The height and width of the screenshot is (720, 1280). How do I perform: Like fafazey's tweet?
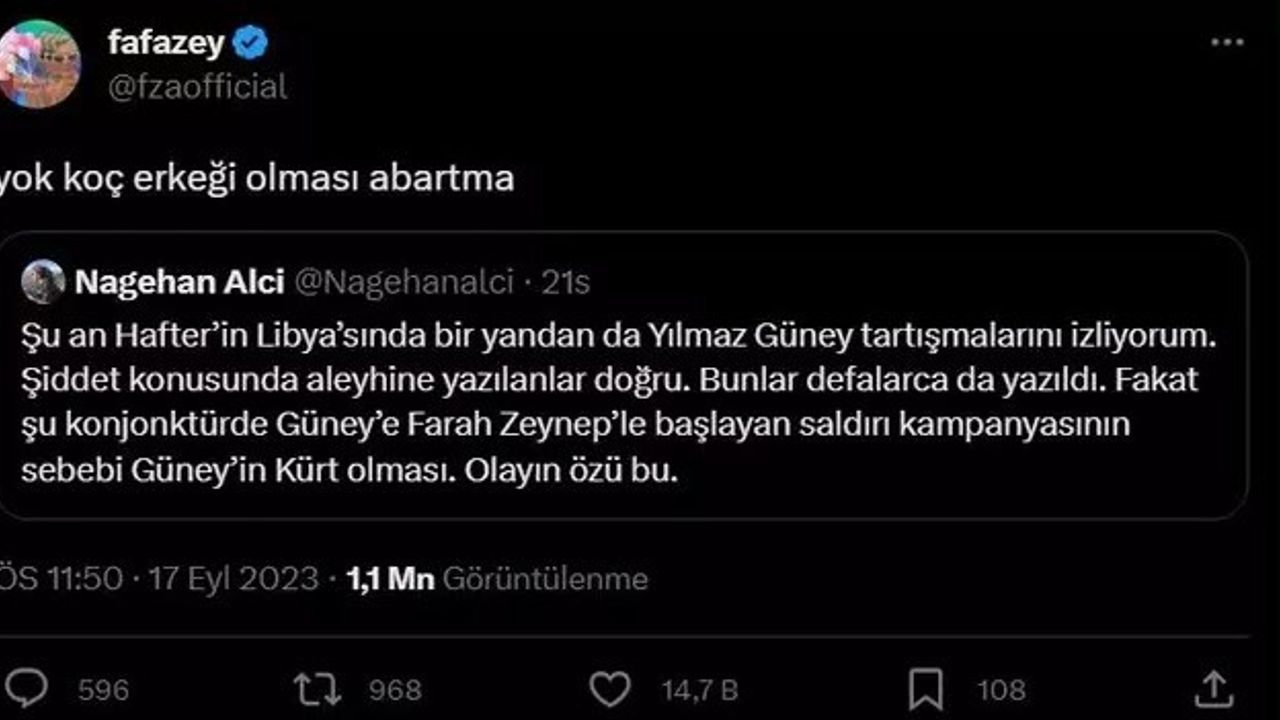(x=609, y=689)
